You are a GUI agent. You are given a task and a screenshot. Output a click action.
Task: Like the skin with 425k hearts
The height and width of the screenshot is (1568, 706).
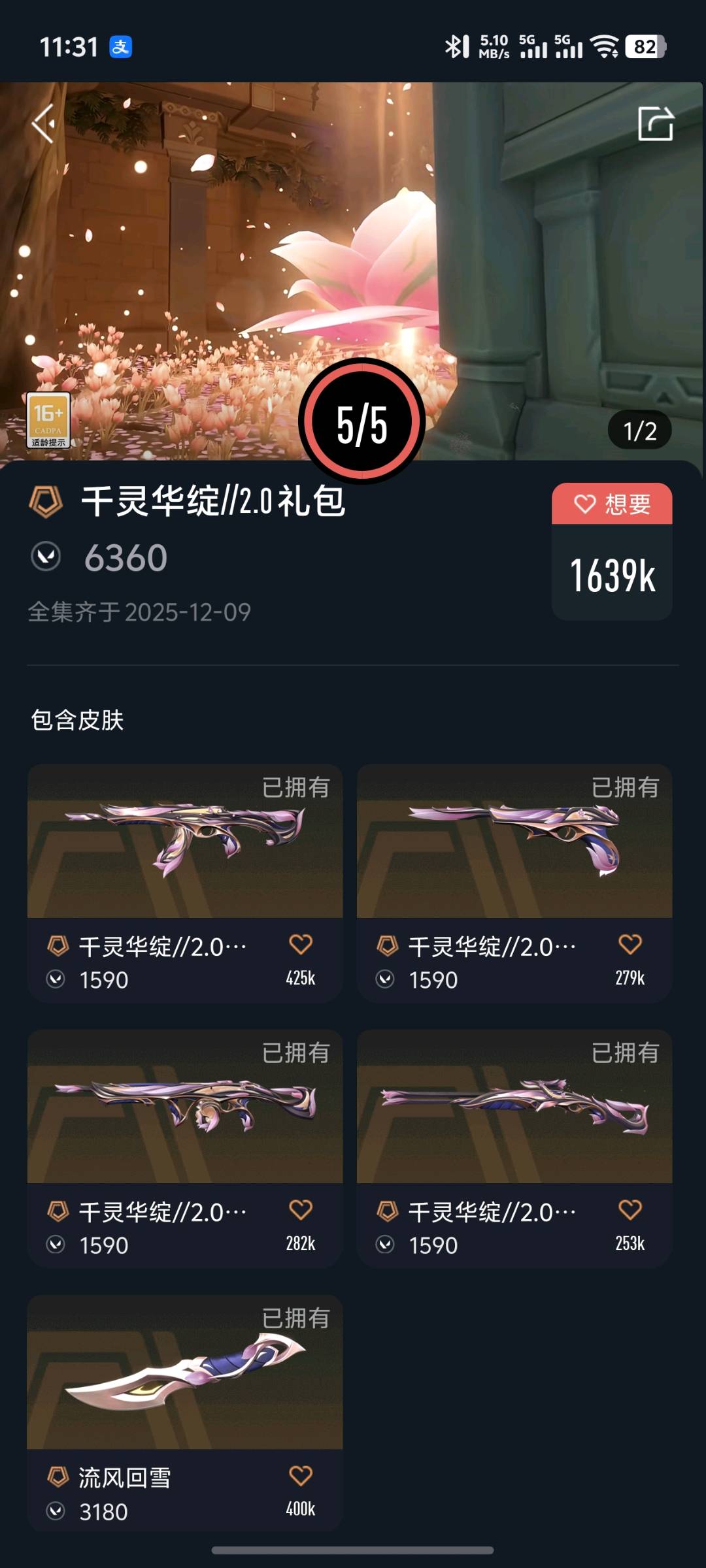click(301, 945)
